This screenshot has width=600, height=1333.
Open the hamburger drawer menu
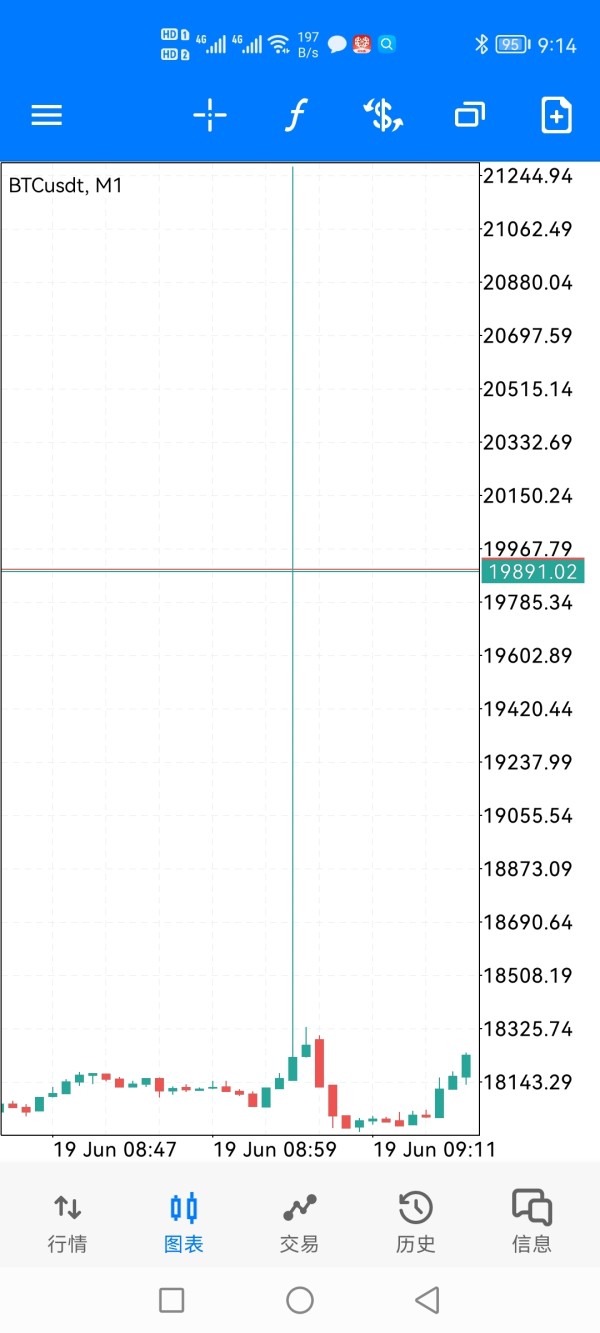46,116
